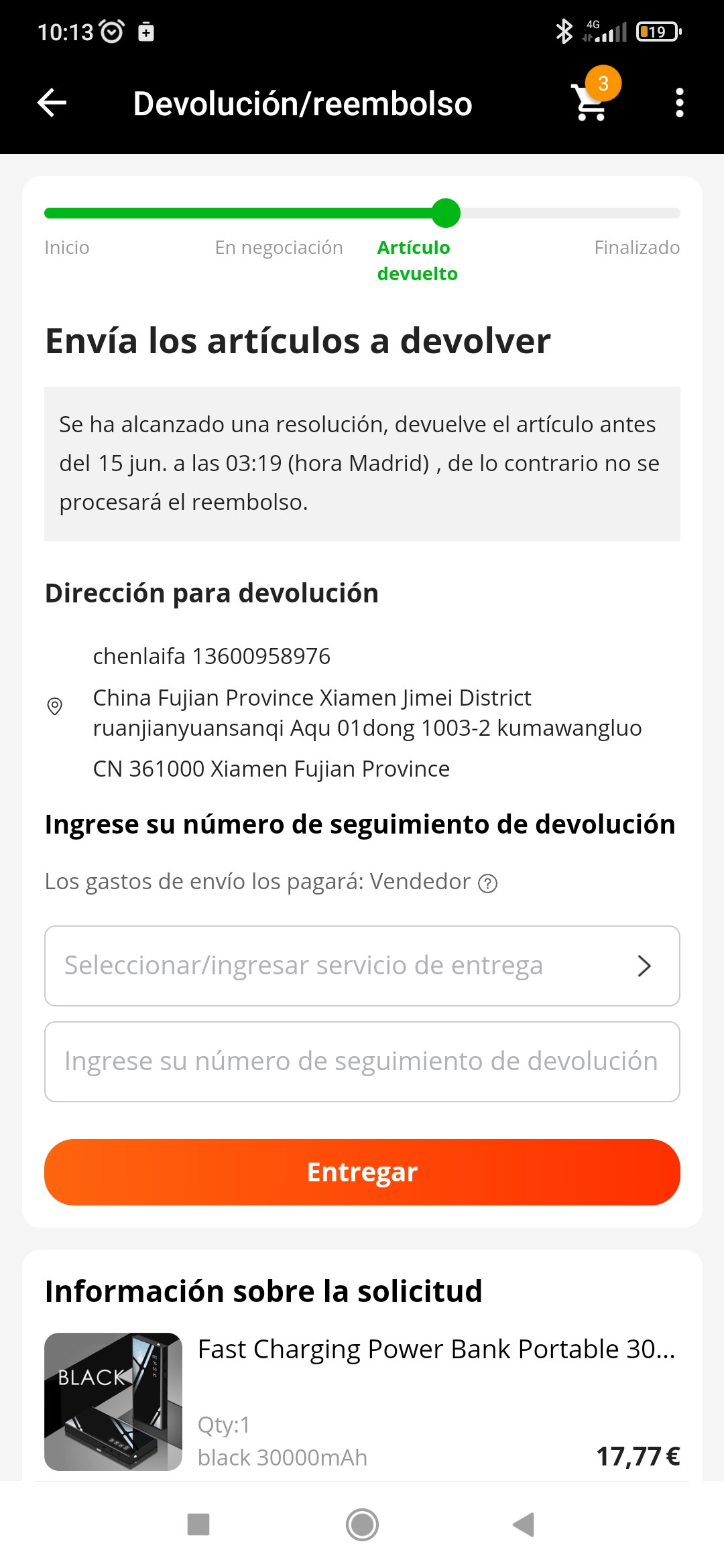Submit the return with Entregar
This screenshot has width=724, height=1568.
362,1172
